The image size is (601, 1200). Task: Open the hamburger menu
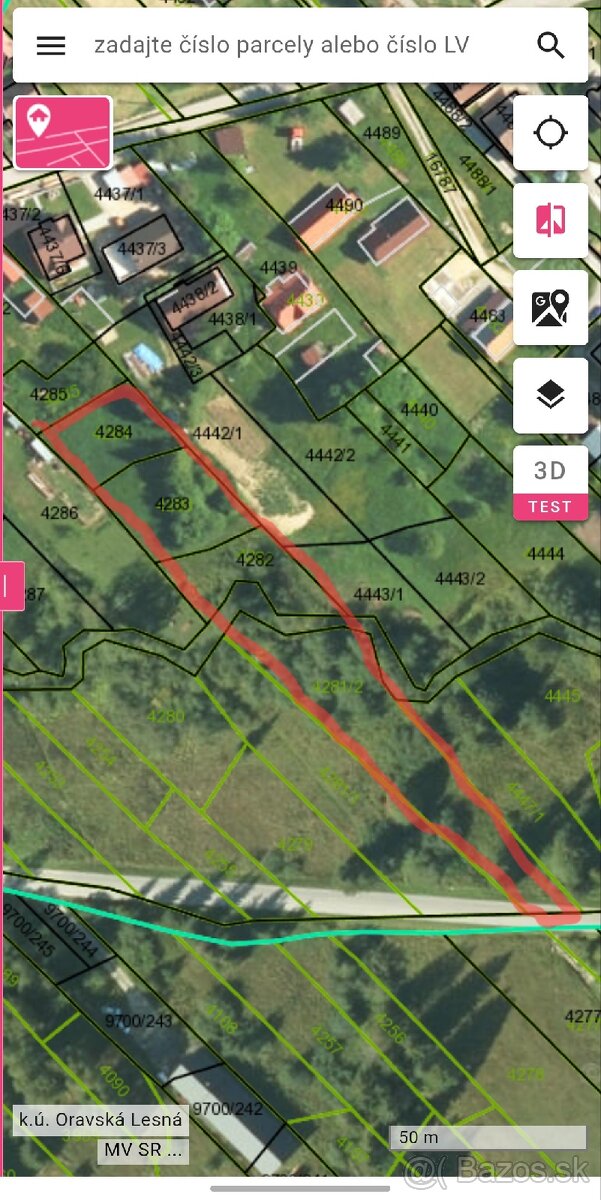tap(51, 45)
